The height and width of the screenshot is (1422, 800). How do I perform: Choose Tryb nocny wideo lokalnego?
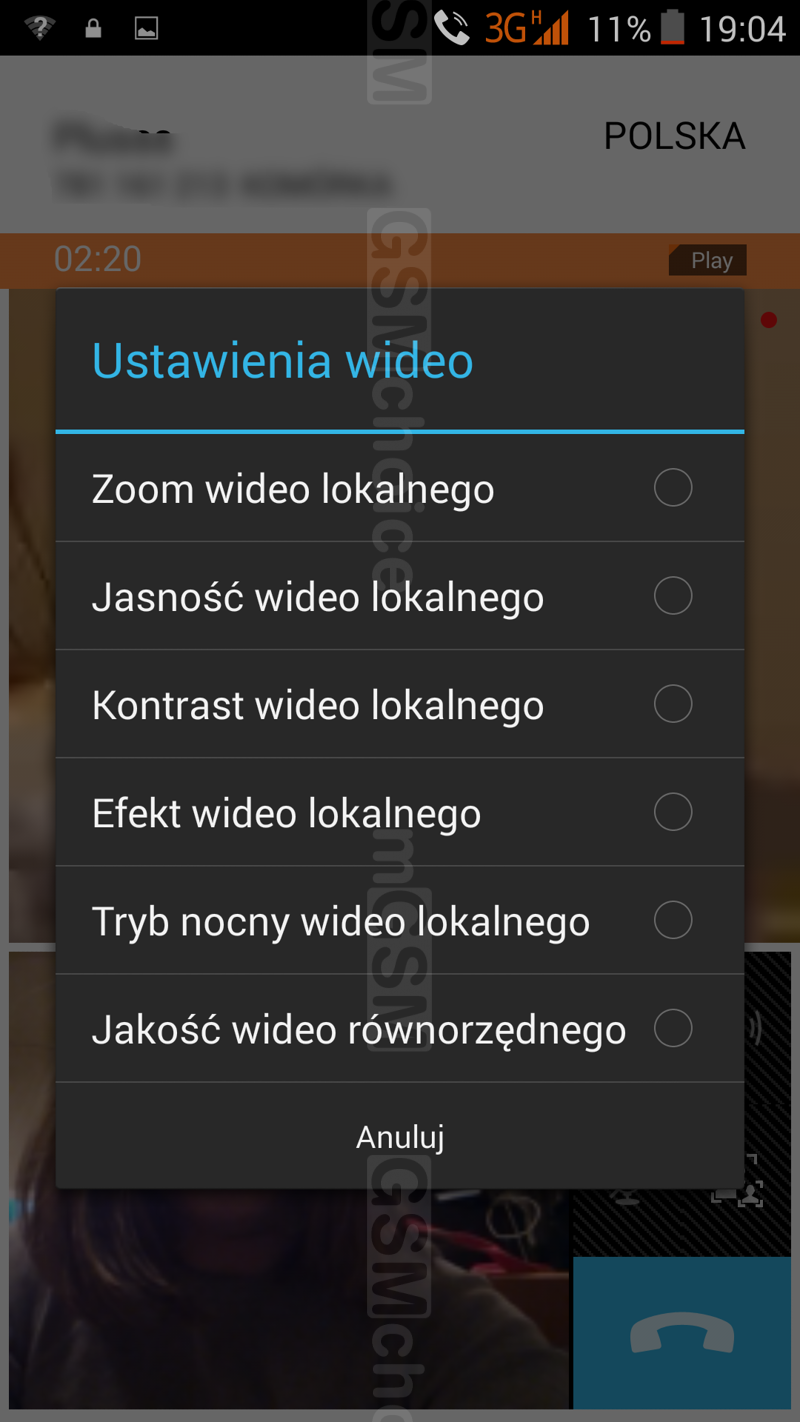point(400,921)
